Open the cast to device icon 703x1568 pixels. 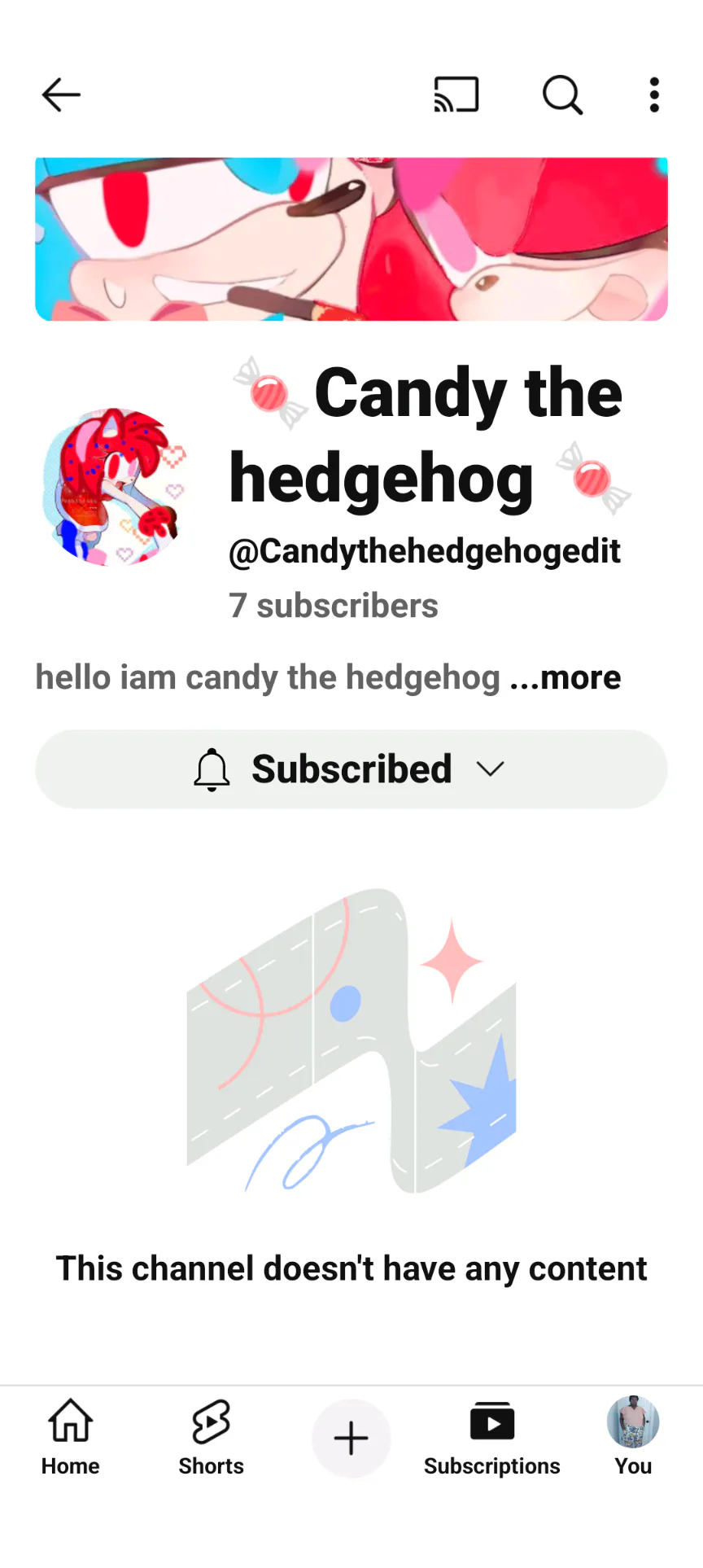[456, 95]
